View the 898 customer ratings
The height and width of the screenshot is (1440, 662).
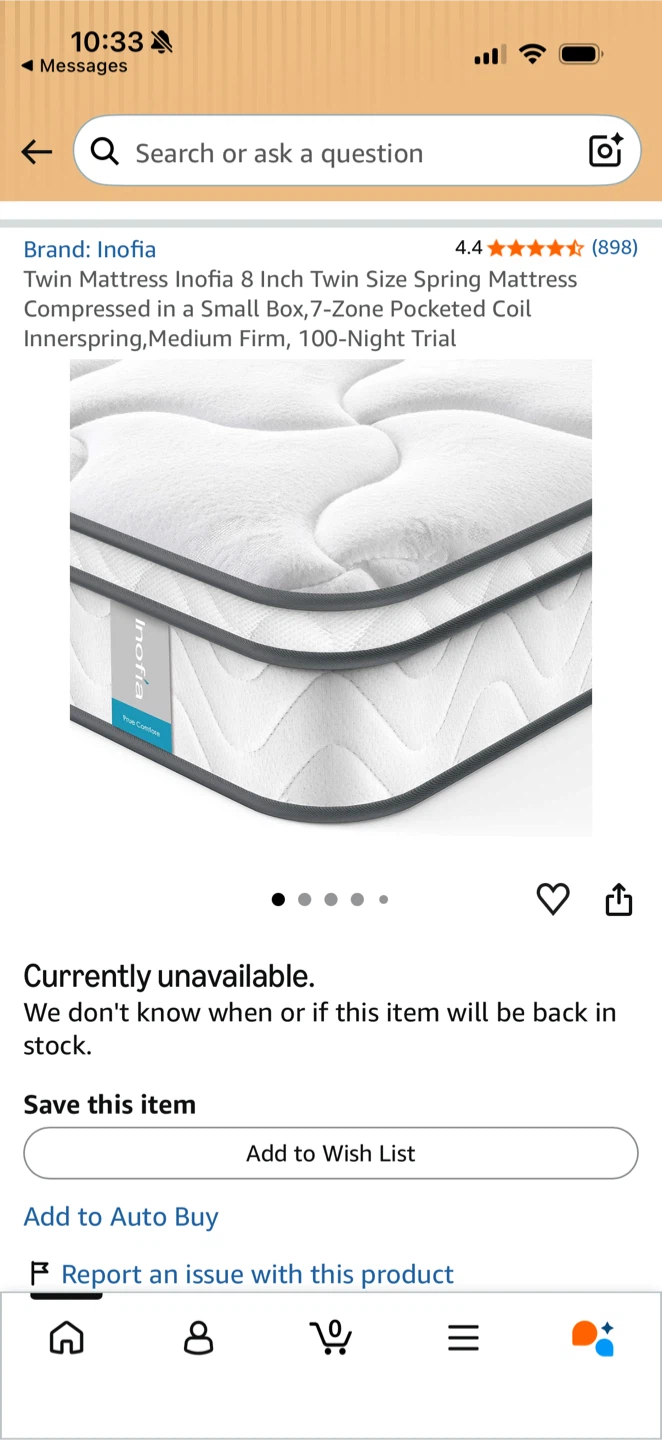click(614, 247)
